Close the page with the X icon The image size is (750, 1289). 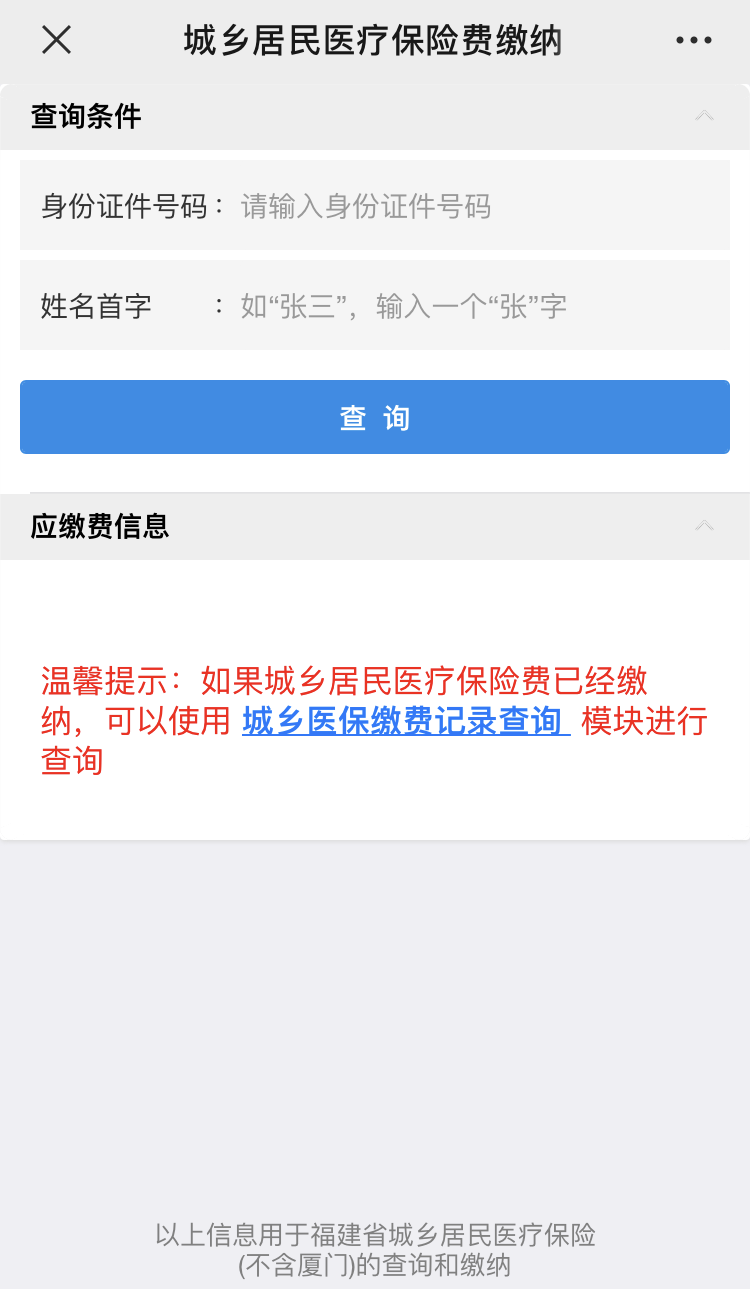[x=56, y=40]
